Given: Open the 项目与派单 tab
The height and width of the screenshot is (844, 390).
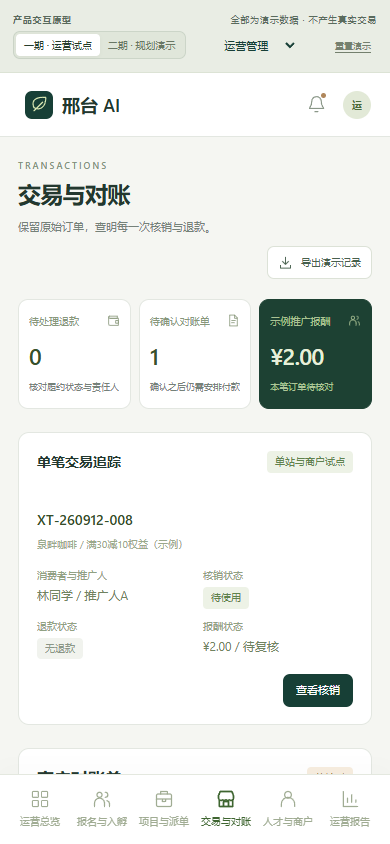Looking at the screenshot, I should pos(164,808).
